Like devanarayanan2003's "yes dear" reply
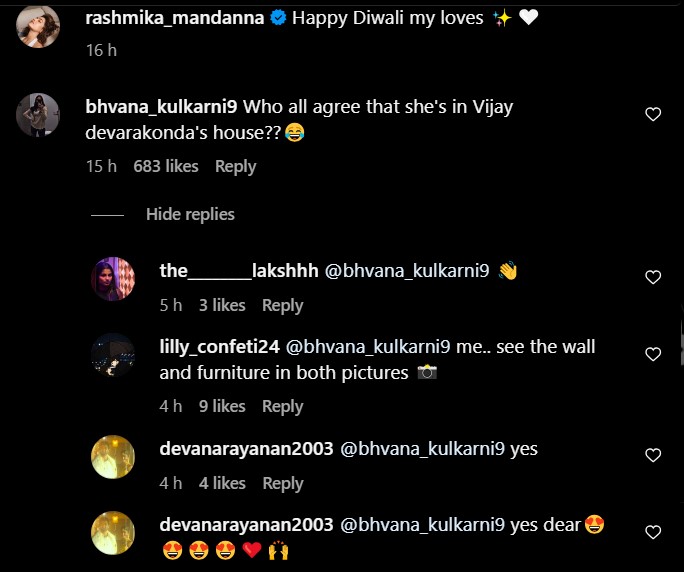This screenshot has width=684, height=572. 653,532
